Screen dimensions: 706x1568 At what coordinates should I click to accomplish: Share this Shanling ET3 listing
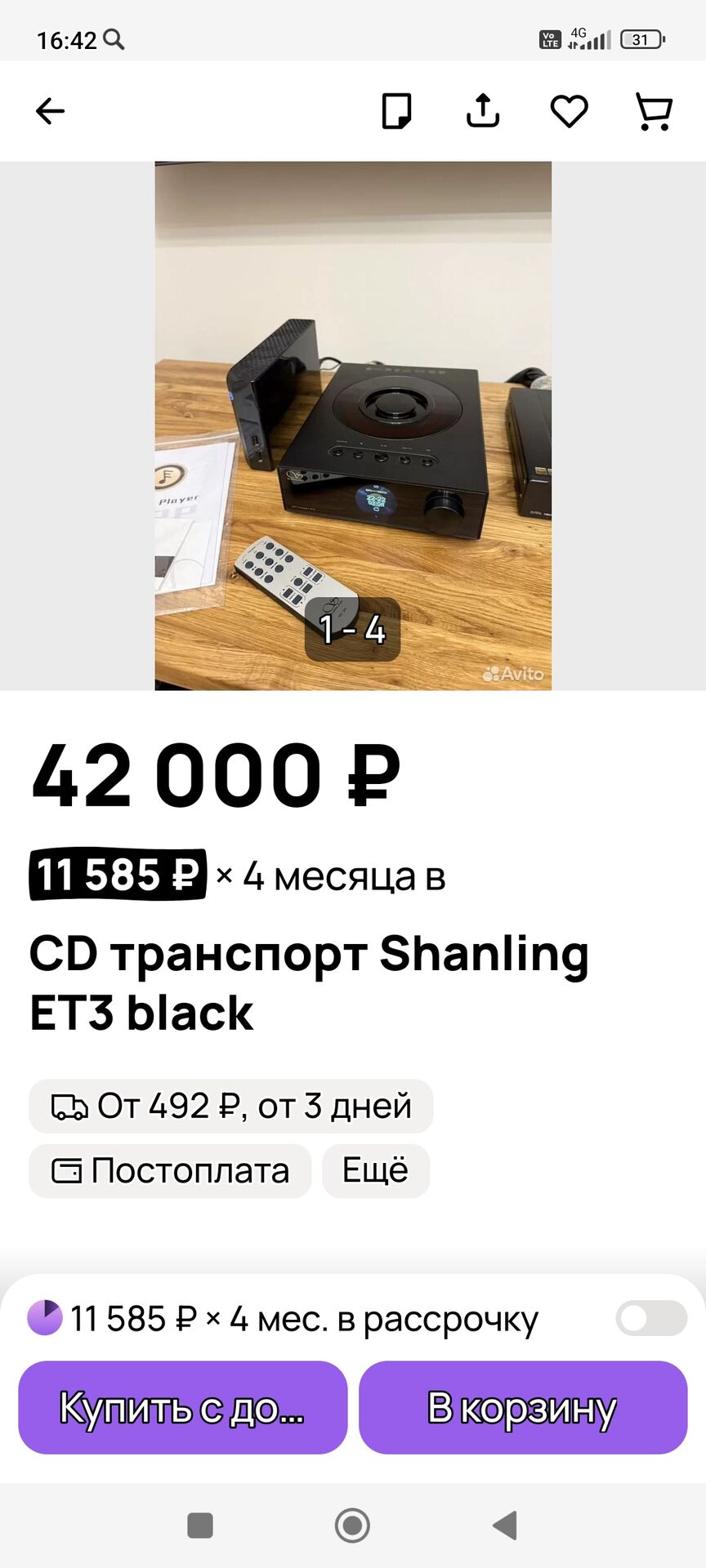point(483,111)
